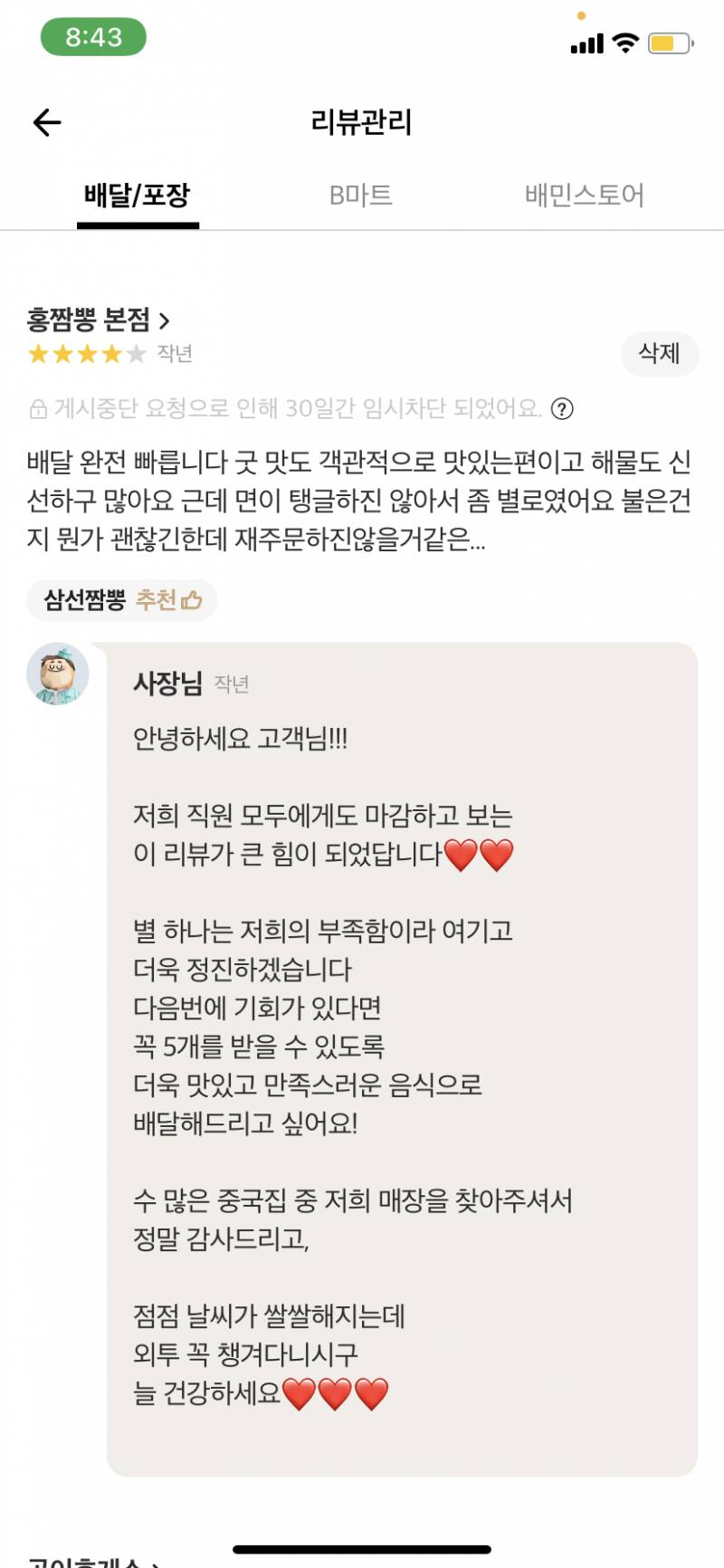Image resolution: width=724 pixels, height=1568 pixels.
Task: Tap the back arrow to leave 리뷰관리
Action: pos(47,121)
